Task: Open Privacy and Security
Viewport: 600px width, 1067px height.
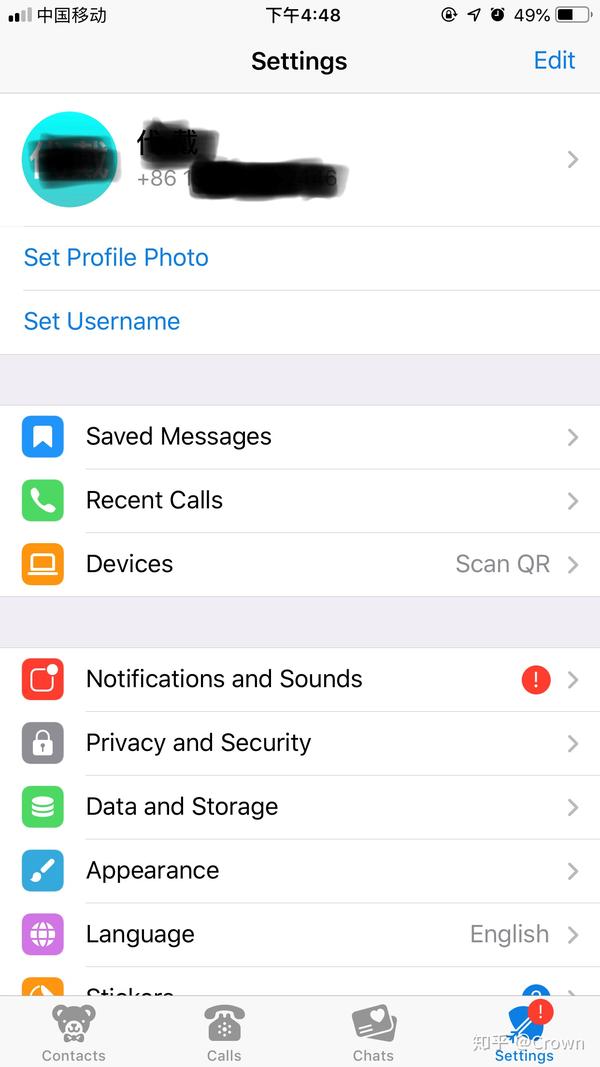Action: coord(300,744)
